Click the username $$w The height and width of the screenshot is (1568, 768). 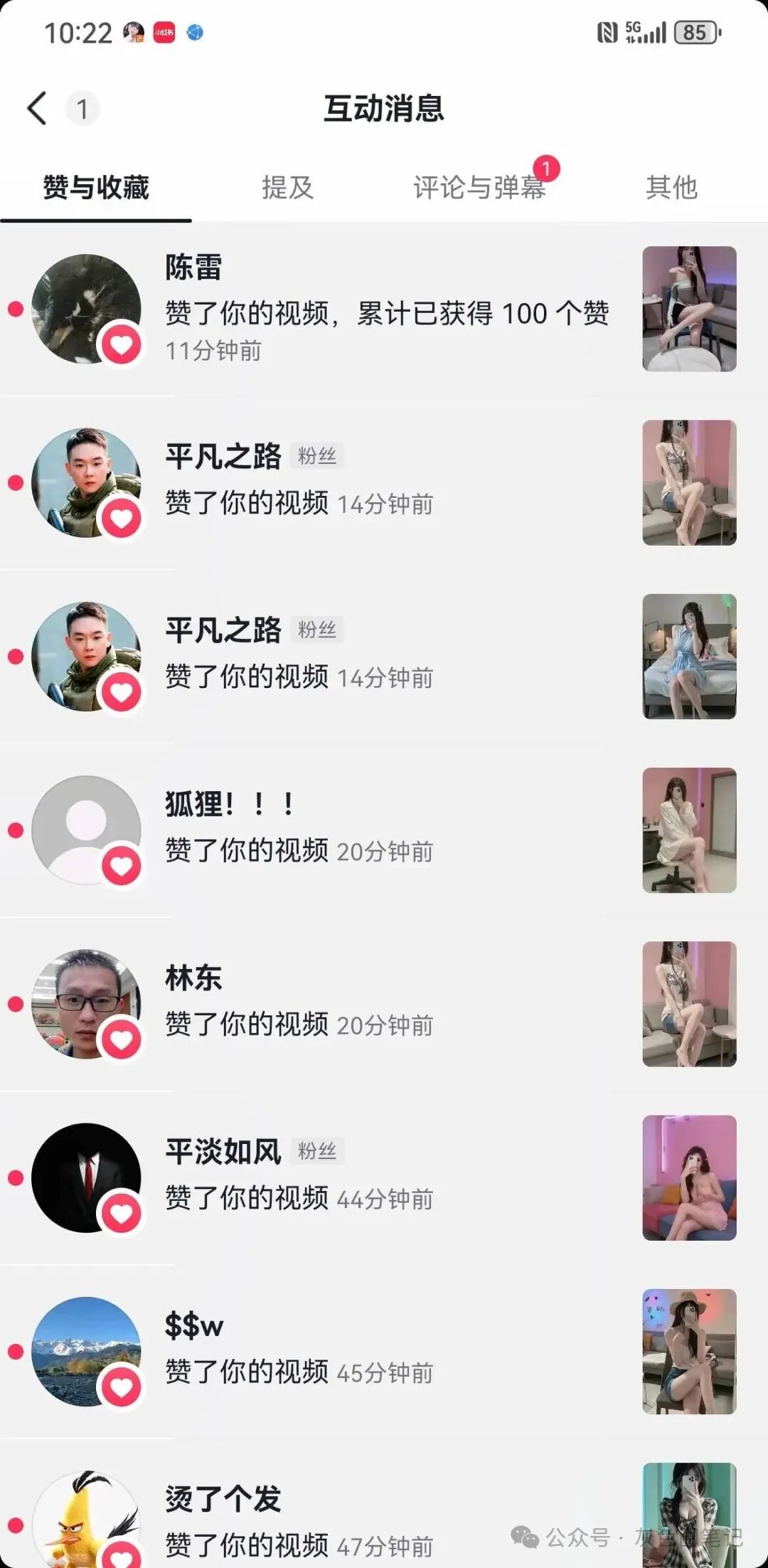point(191,1325)
